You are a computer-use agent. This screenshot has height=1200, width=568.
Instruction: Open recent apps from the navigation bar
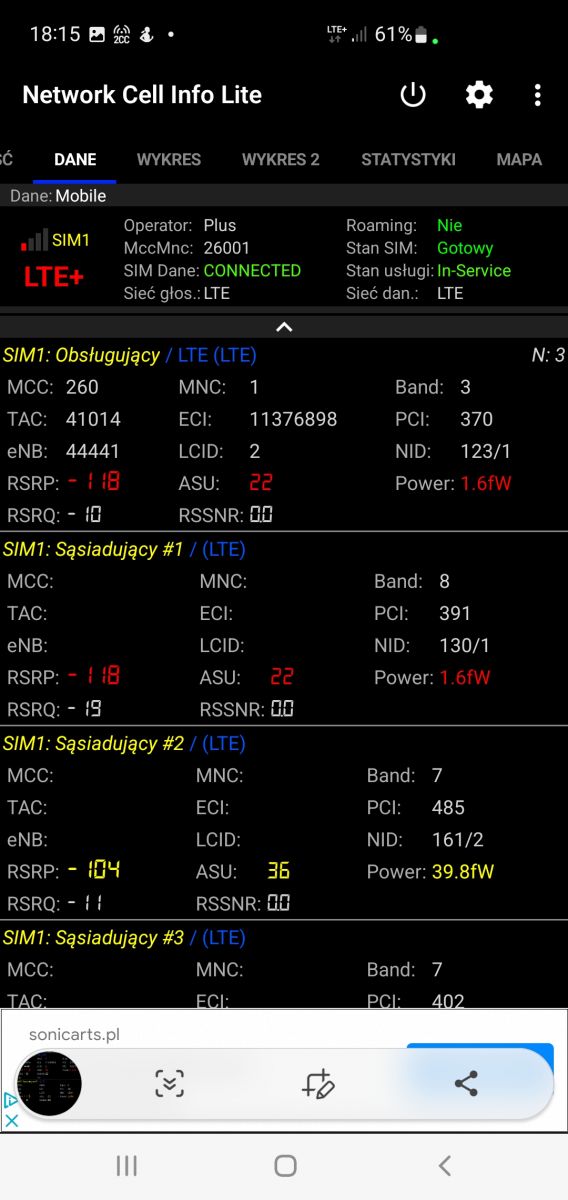tap(126, 1165)
